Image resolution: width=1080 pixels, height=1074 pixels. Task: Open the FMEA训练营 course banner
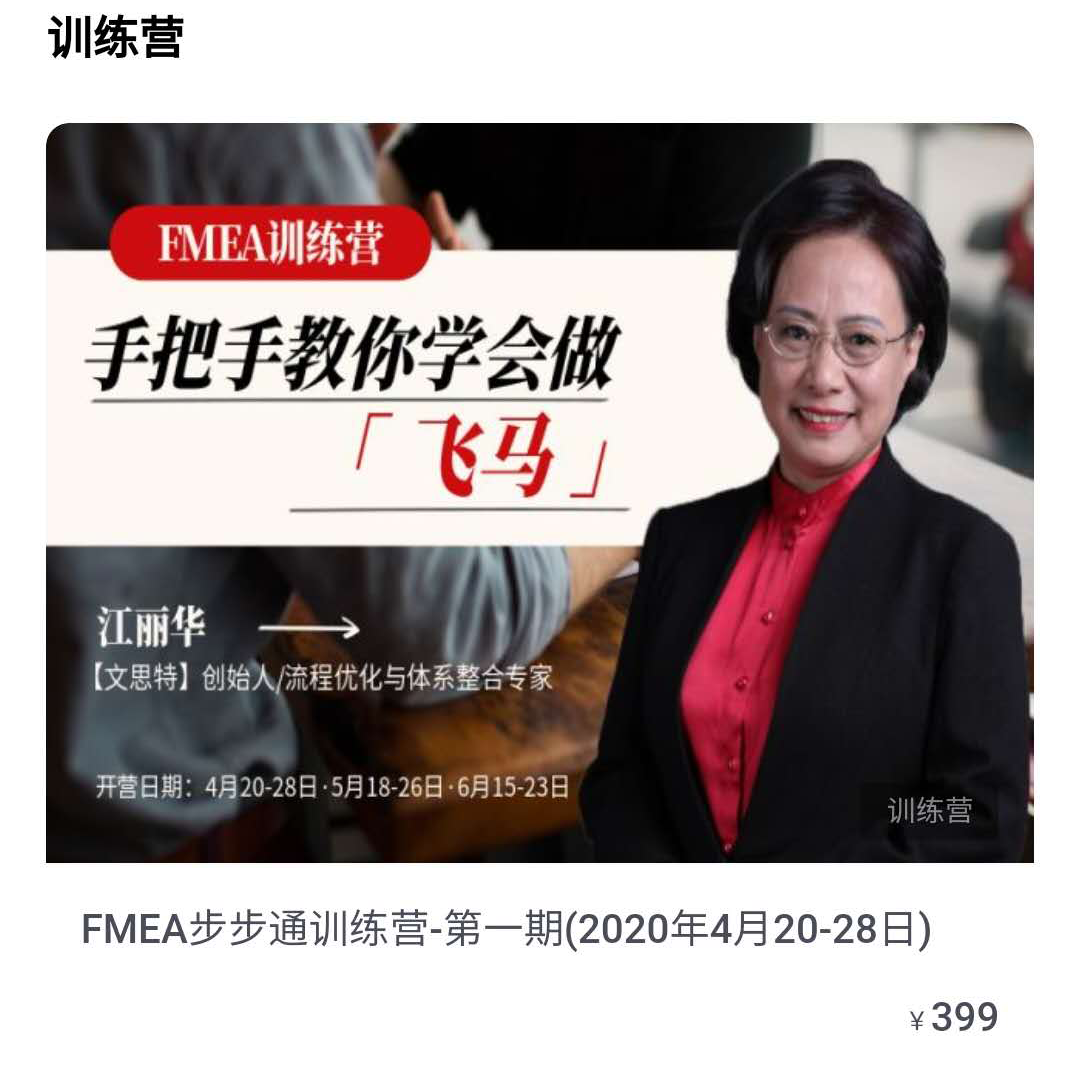pos(540,492)
